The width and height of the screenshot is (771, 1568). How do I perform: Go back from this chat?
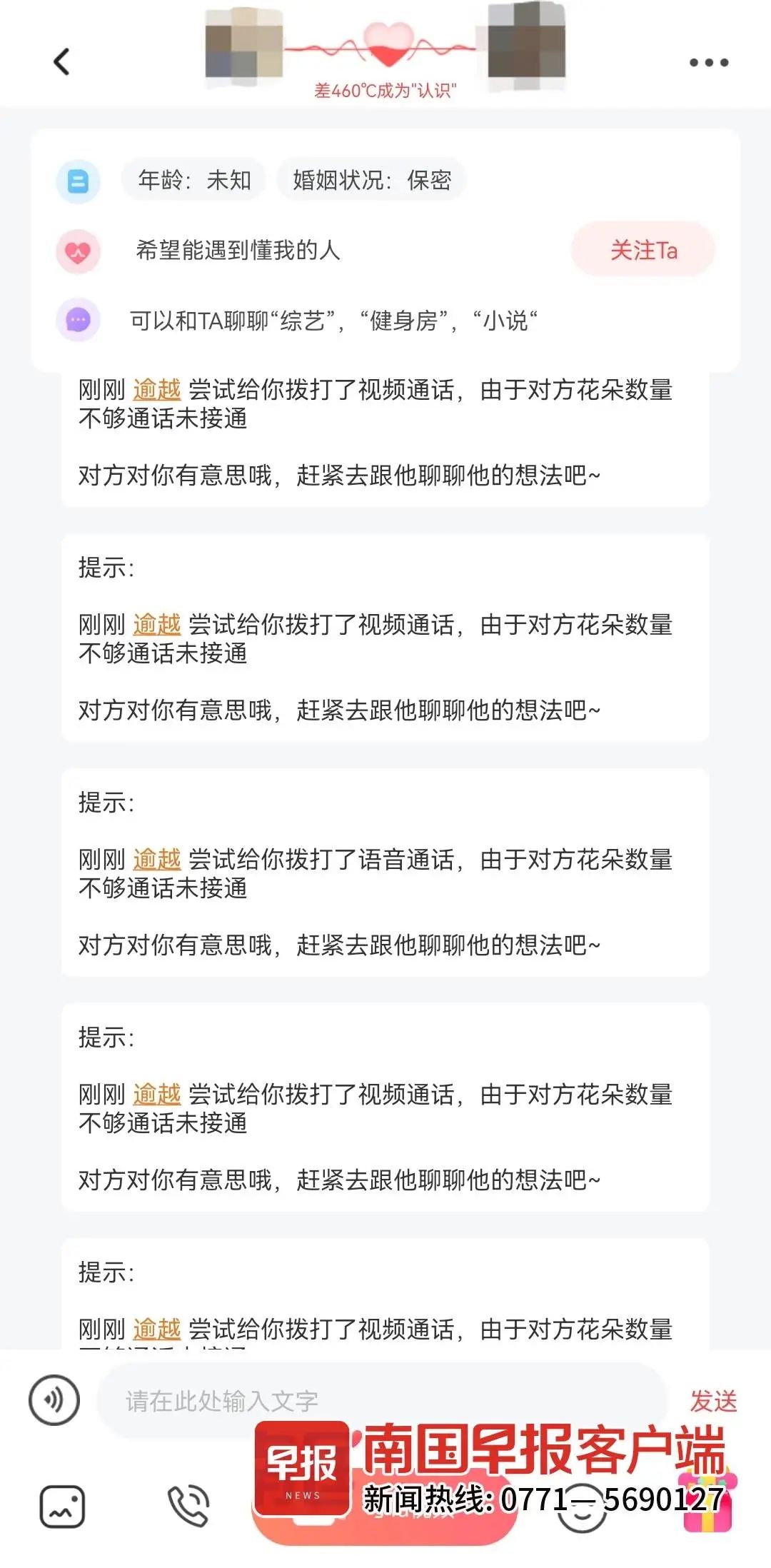coord(62,62)
